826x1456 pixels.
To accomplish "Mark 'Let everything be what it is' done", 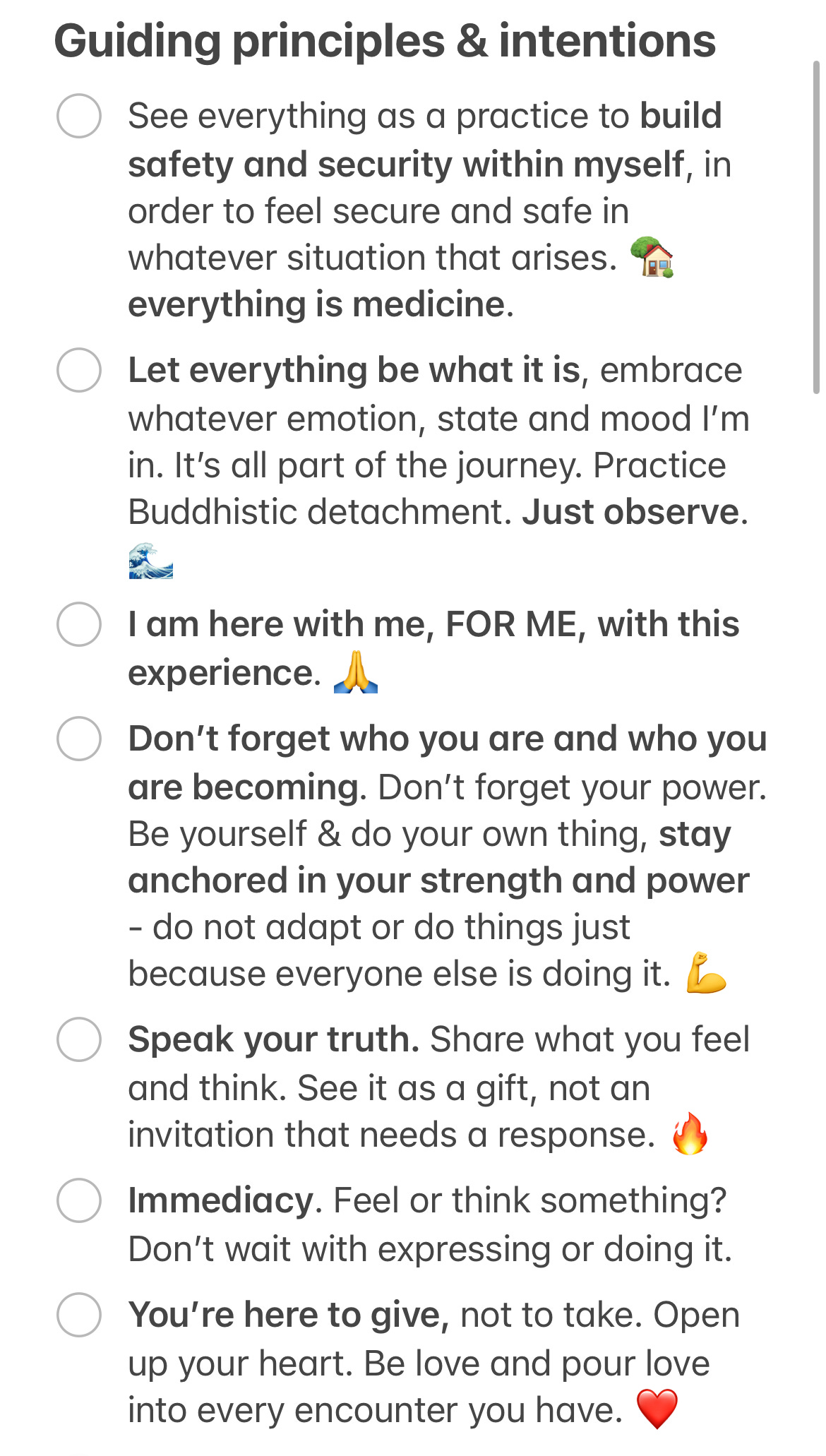I will (79, 370).
